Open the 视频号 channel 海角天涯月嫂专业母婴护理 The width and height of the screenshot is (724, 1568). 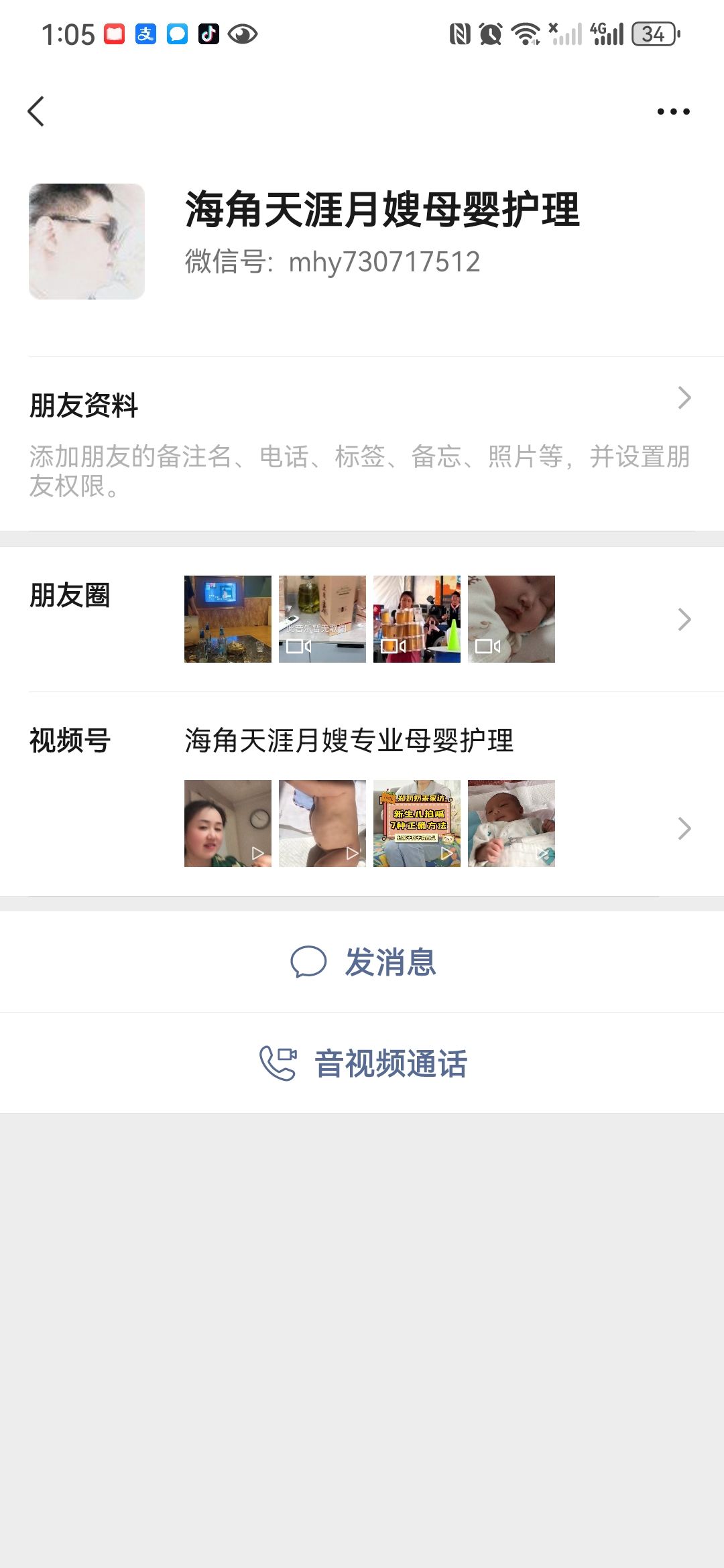[349, 740]
